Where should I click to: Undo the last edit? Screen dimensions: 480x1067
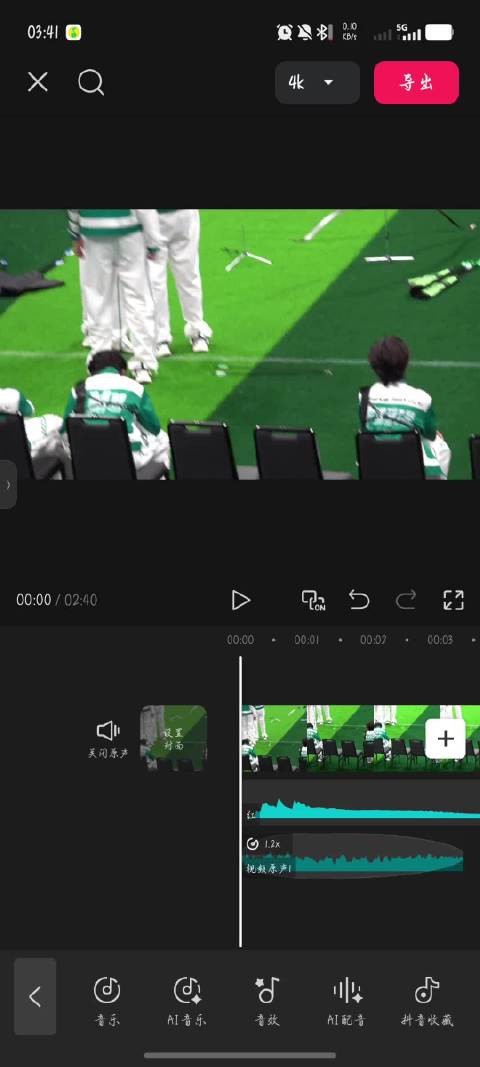(x=359, y=600)
